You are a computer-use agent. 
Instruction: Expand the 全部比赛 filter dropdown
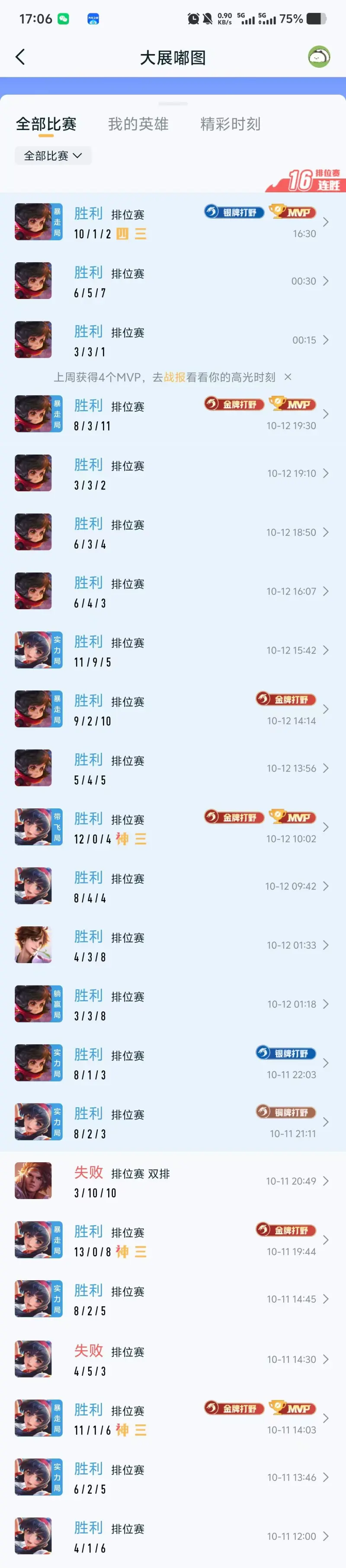coord(53,156)
